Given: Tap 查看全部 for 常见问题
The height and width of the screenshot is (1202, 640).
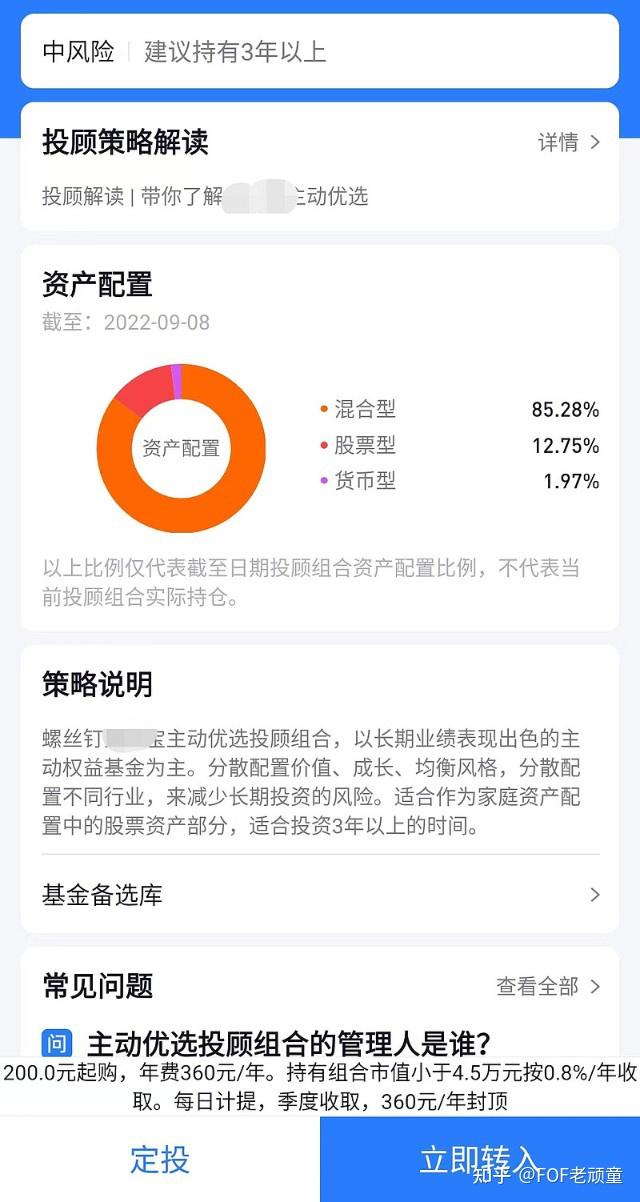Looking at the screenshot, I should pyautogui.click(x=549, y=986).
